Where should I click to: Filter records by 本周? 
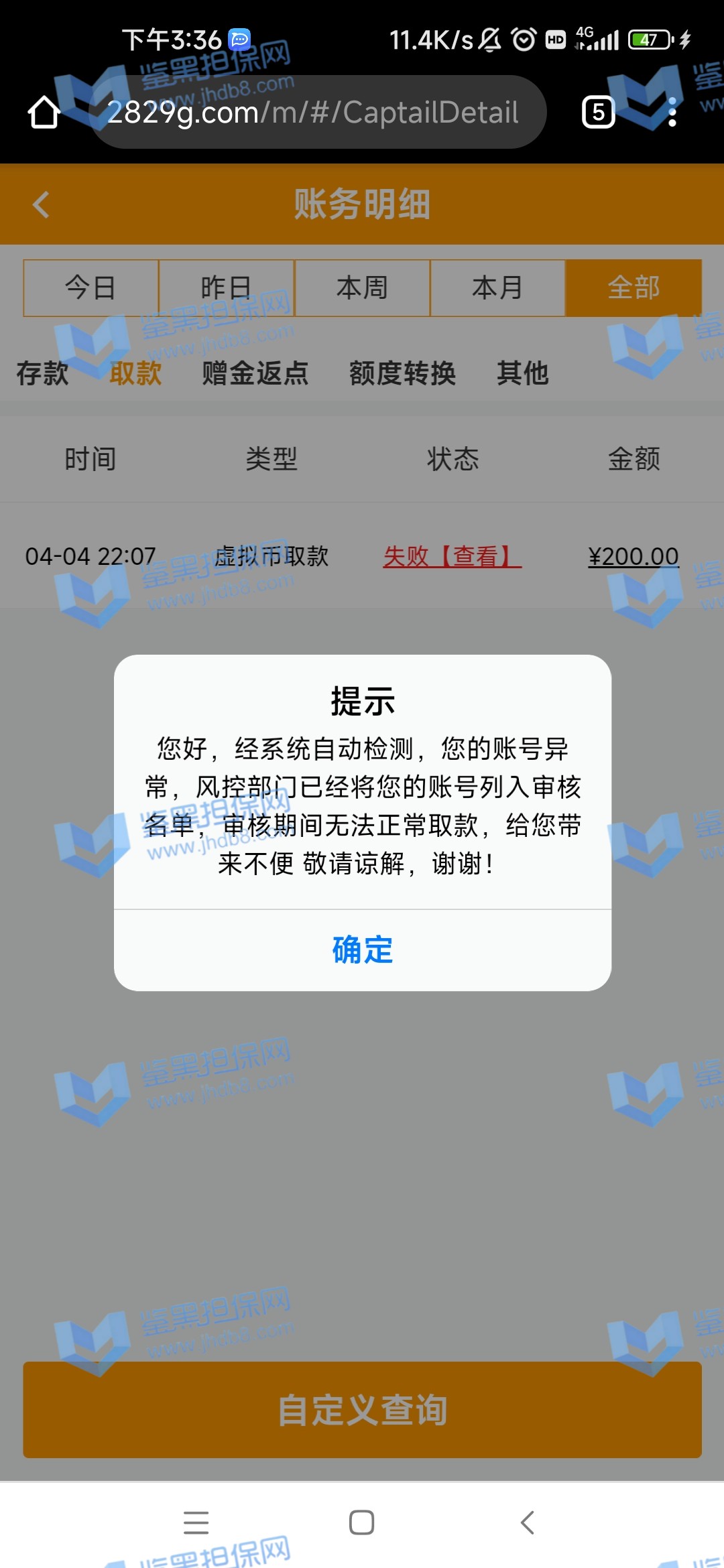pos(362,288)
